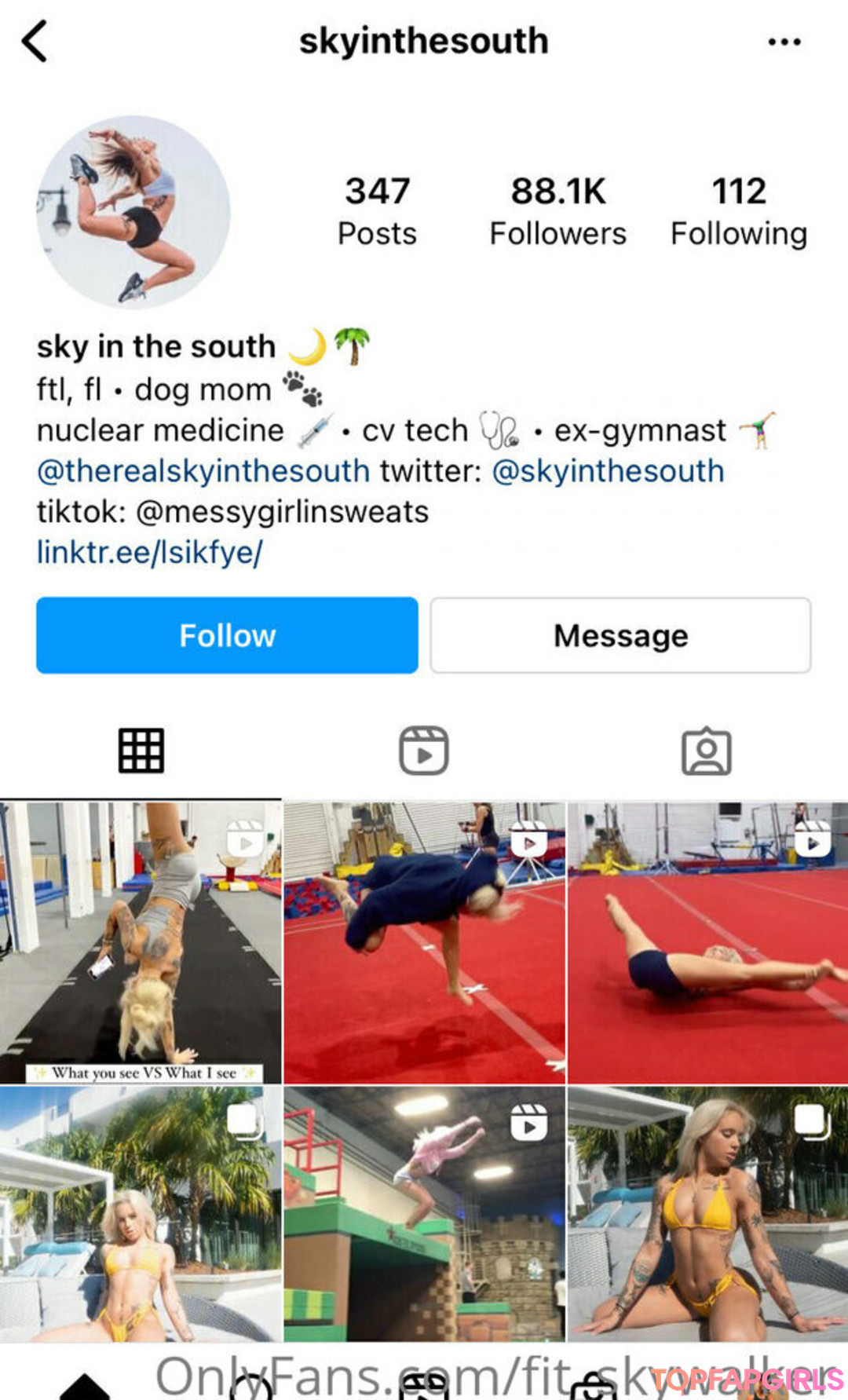This screenshot has height=1400, width=848.
Task: Follow the skyinthesouth account
Action: pos(227,635)
